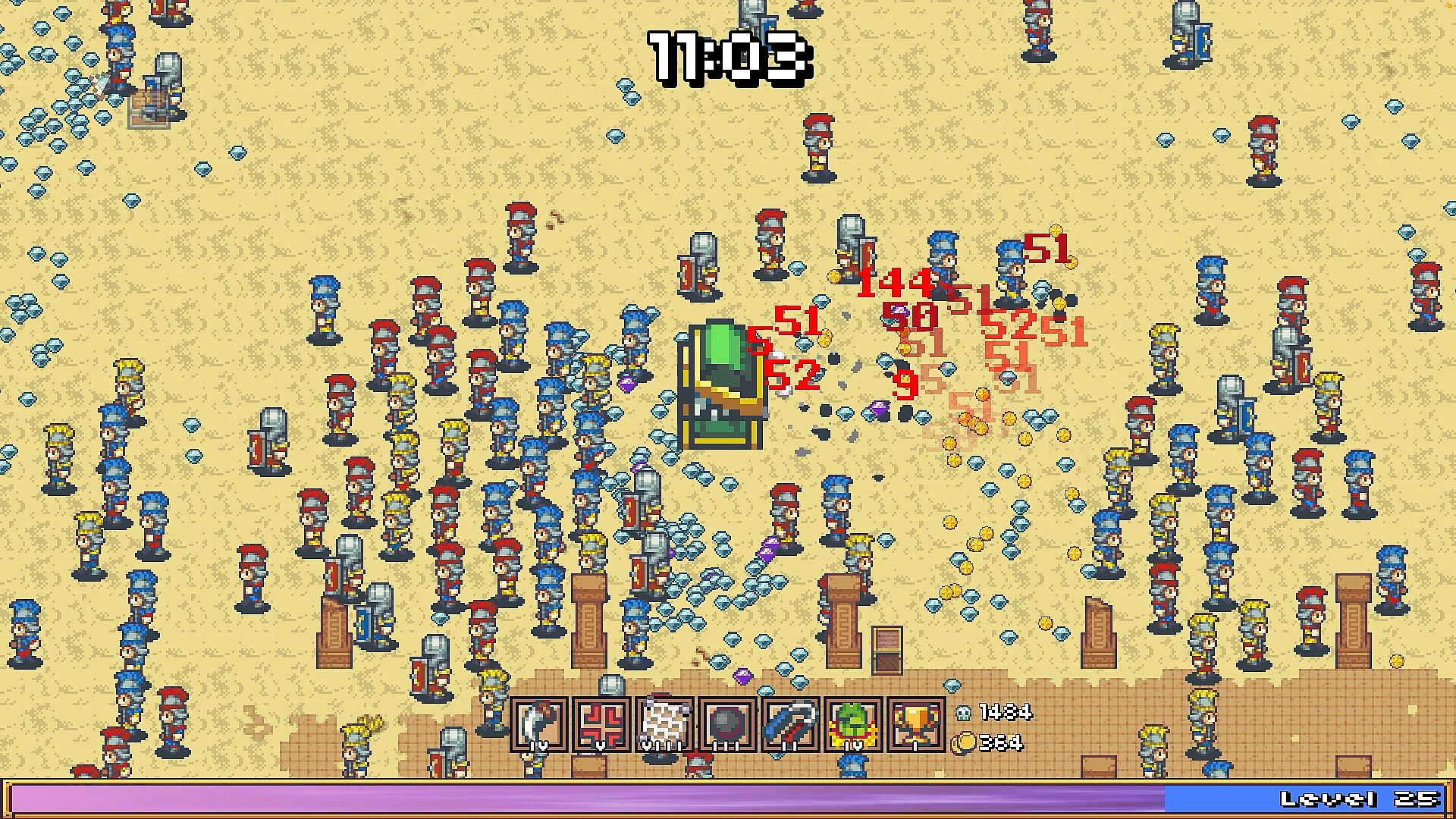Tap the feather weapon slot, level IV
Image resolution: width=1456 pixels, height=819 pixels.
click(x=539, y=725)
